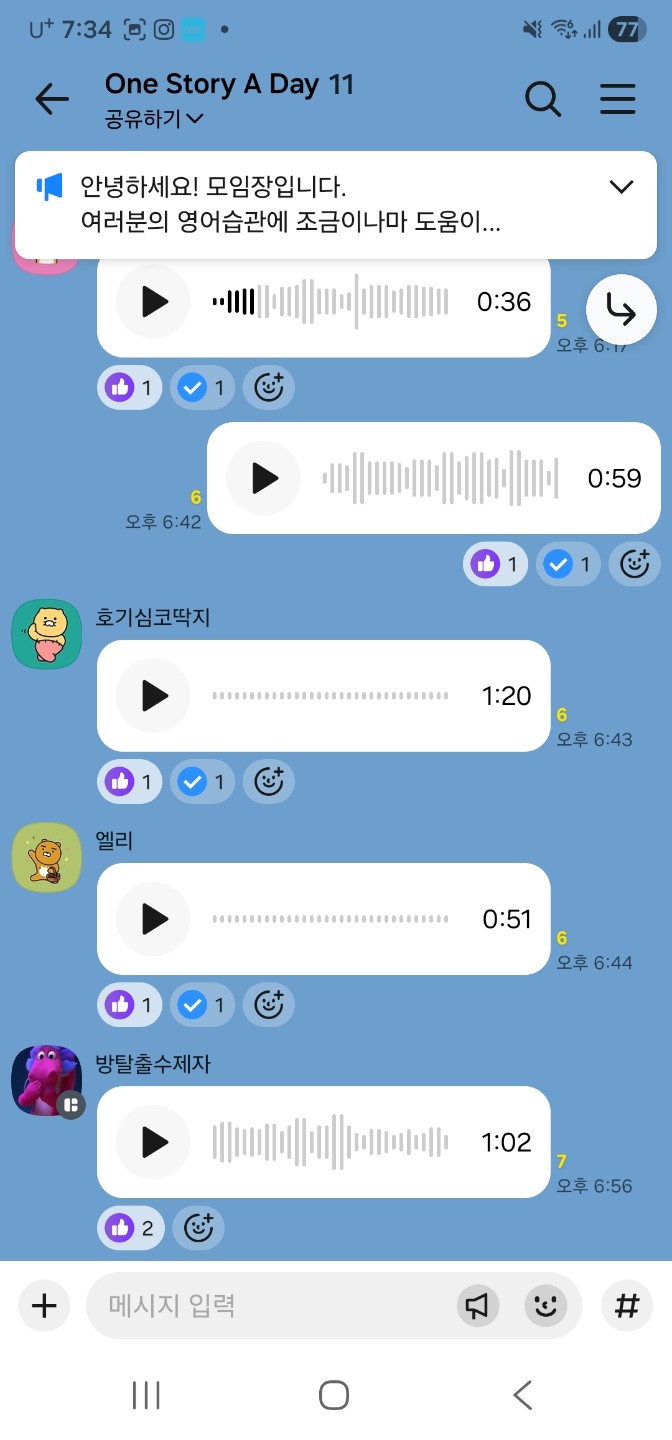Open the emoticon picker smiley
The width and height of the screenshot is (672, 1440).
[x=545, y=1305]
